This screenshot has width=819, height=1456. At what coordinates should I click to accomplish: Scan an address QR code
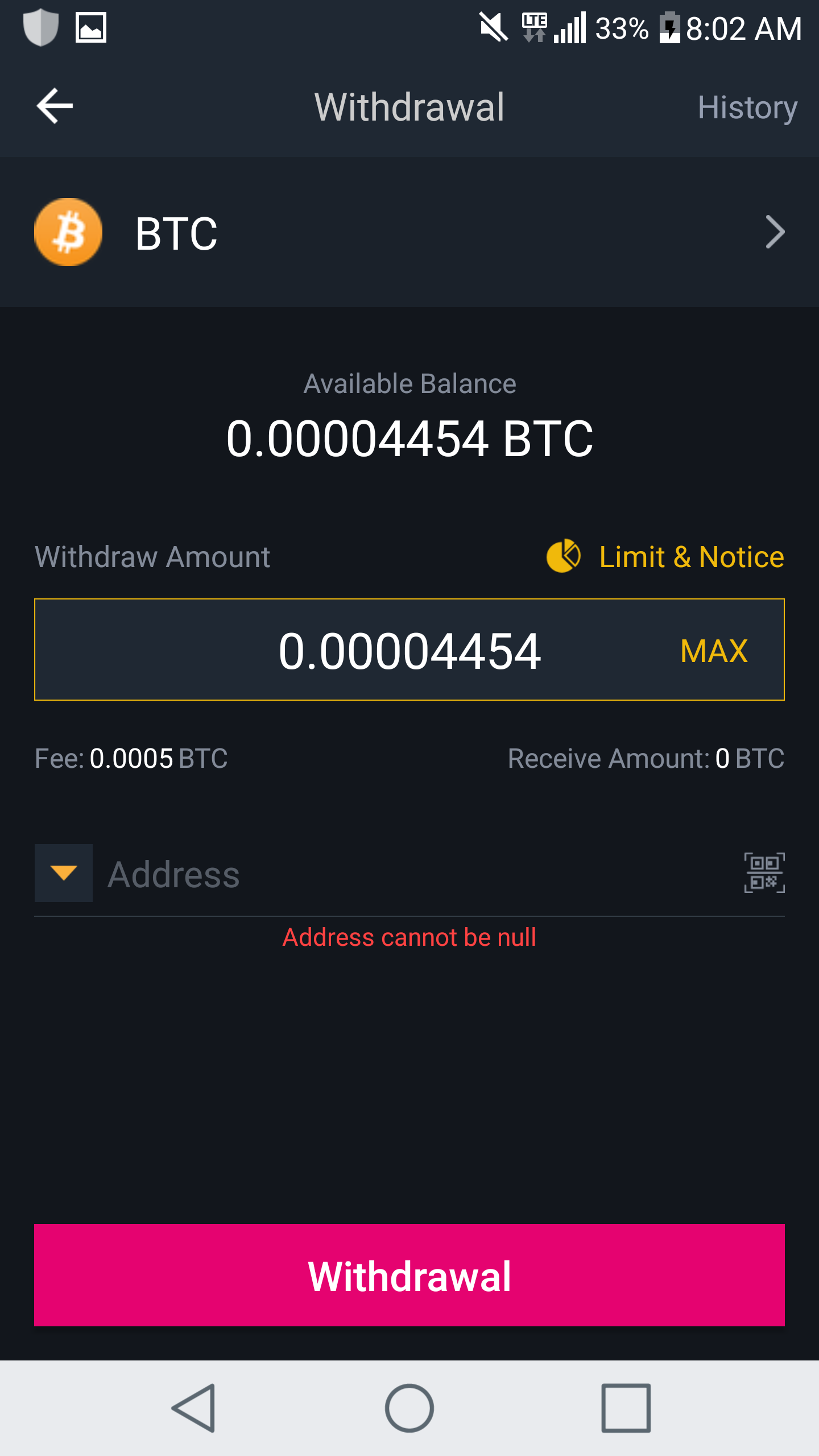764,873
